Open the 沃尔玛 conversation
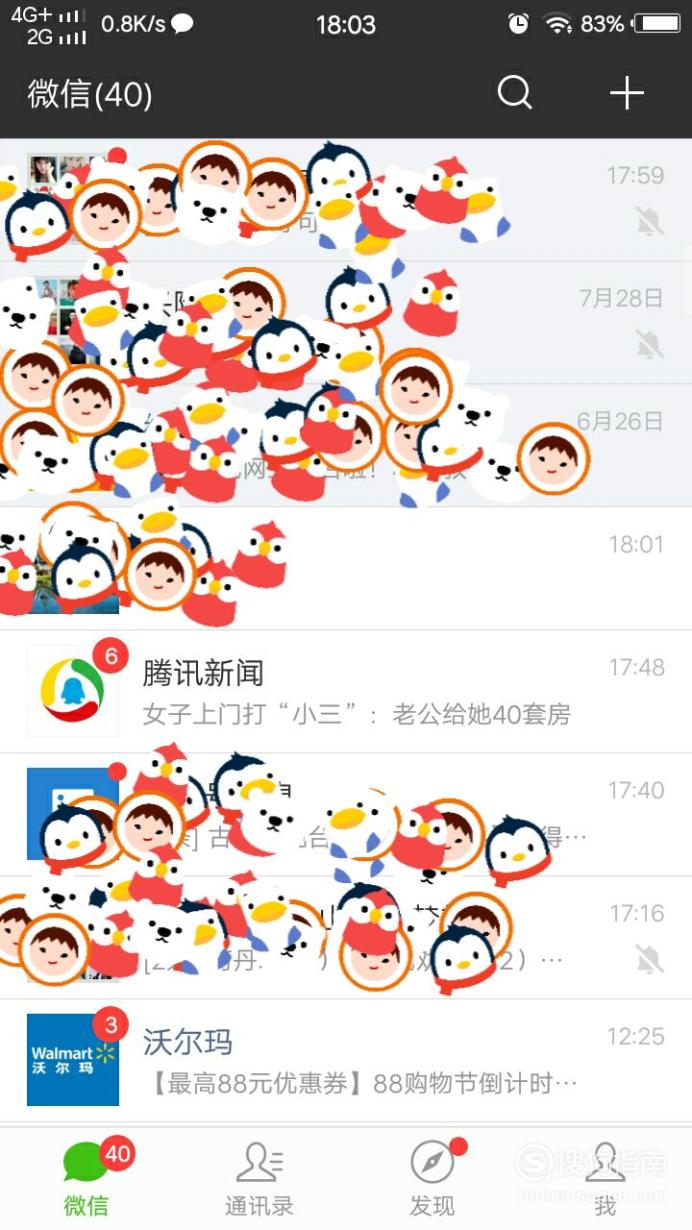 (x=346, y=1061)
